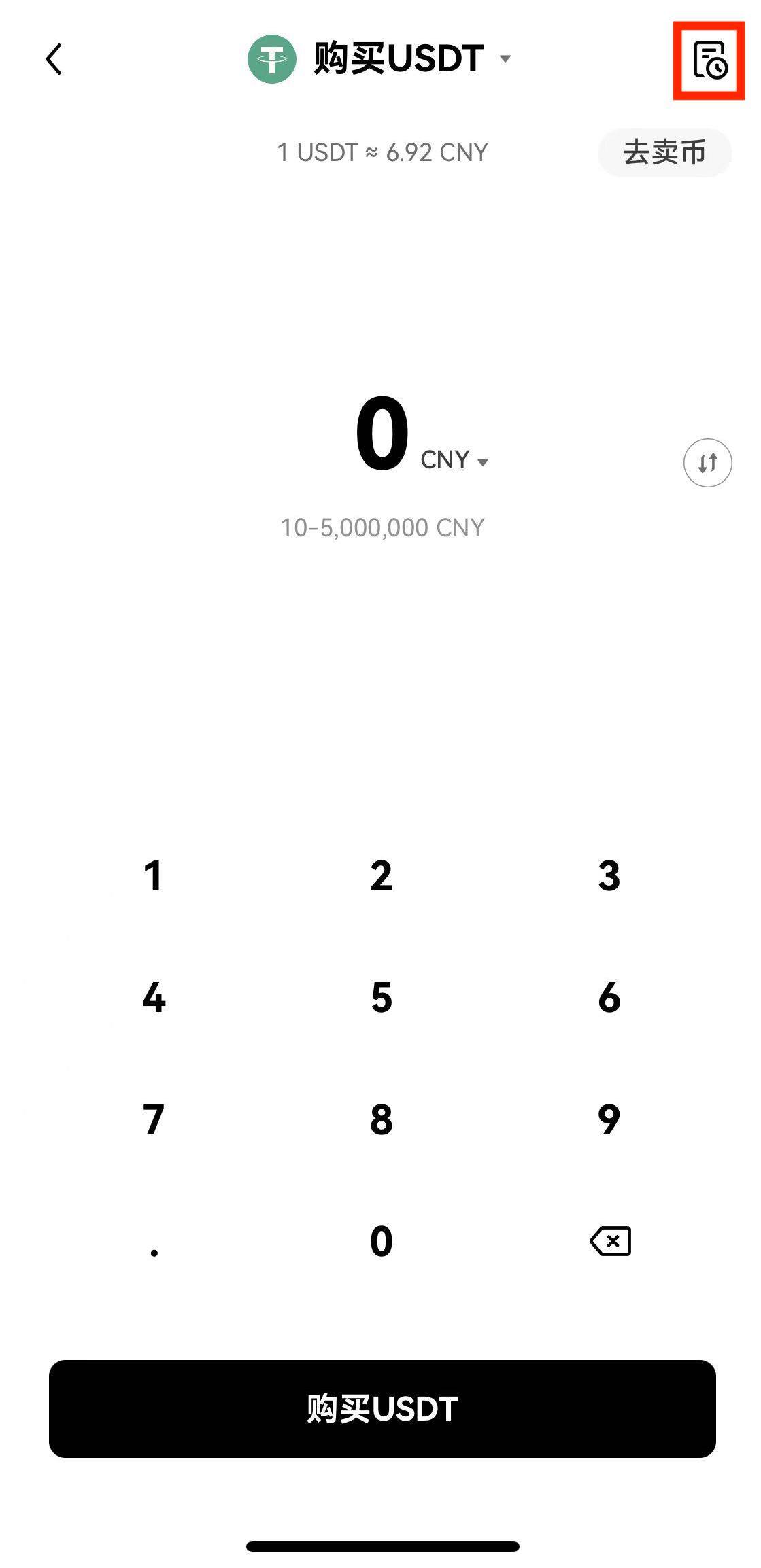The width and height of the screenshot is (761, 1568).
Task: Enter digit 6 on the keypad
Action: click(609, 998)
